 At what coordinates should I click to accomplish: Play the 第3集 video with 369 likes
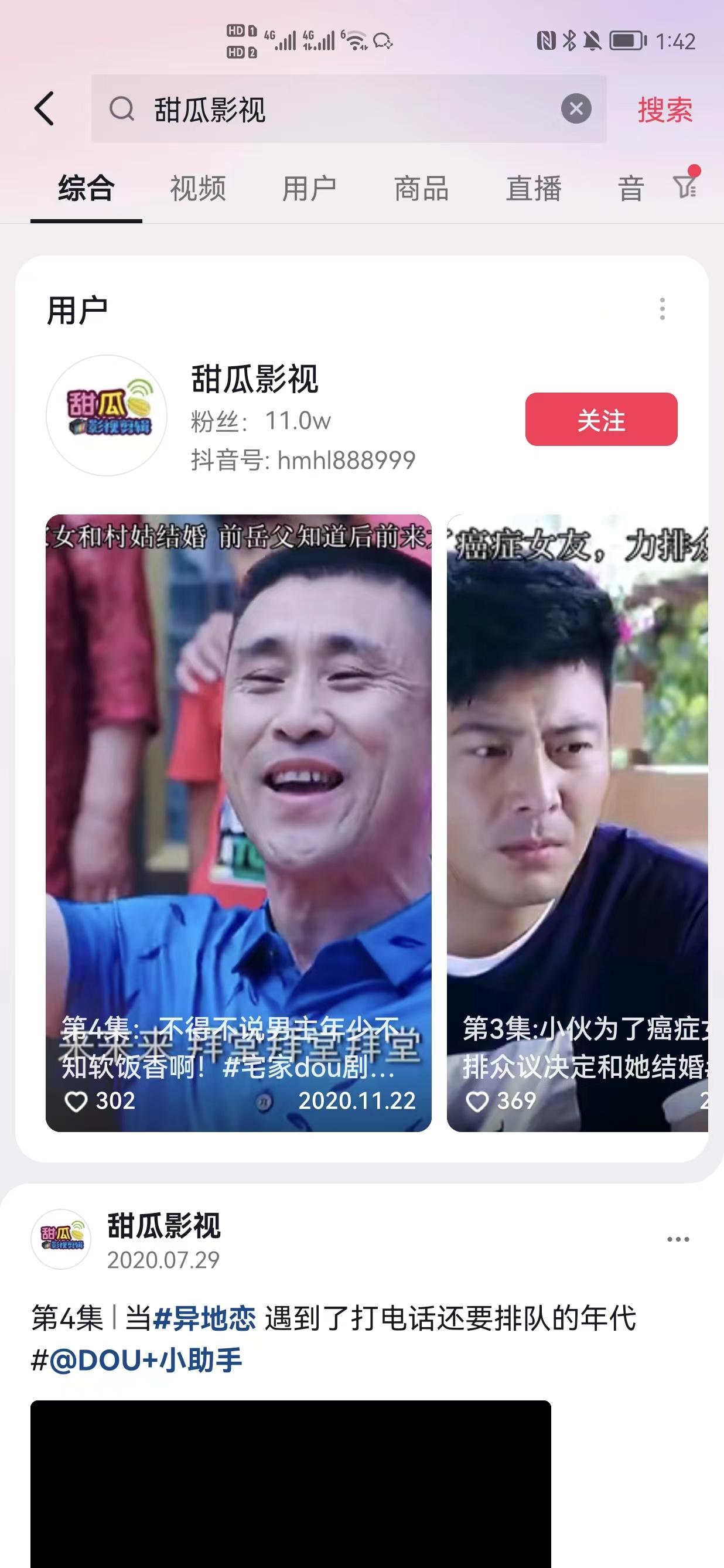click(x=577, y=822)
